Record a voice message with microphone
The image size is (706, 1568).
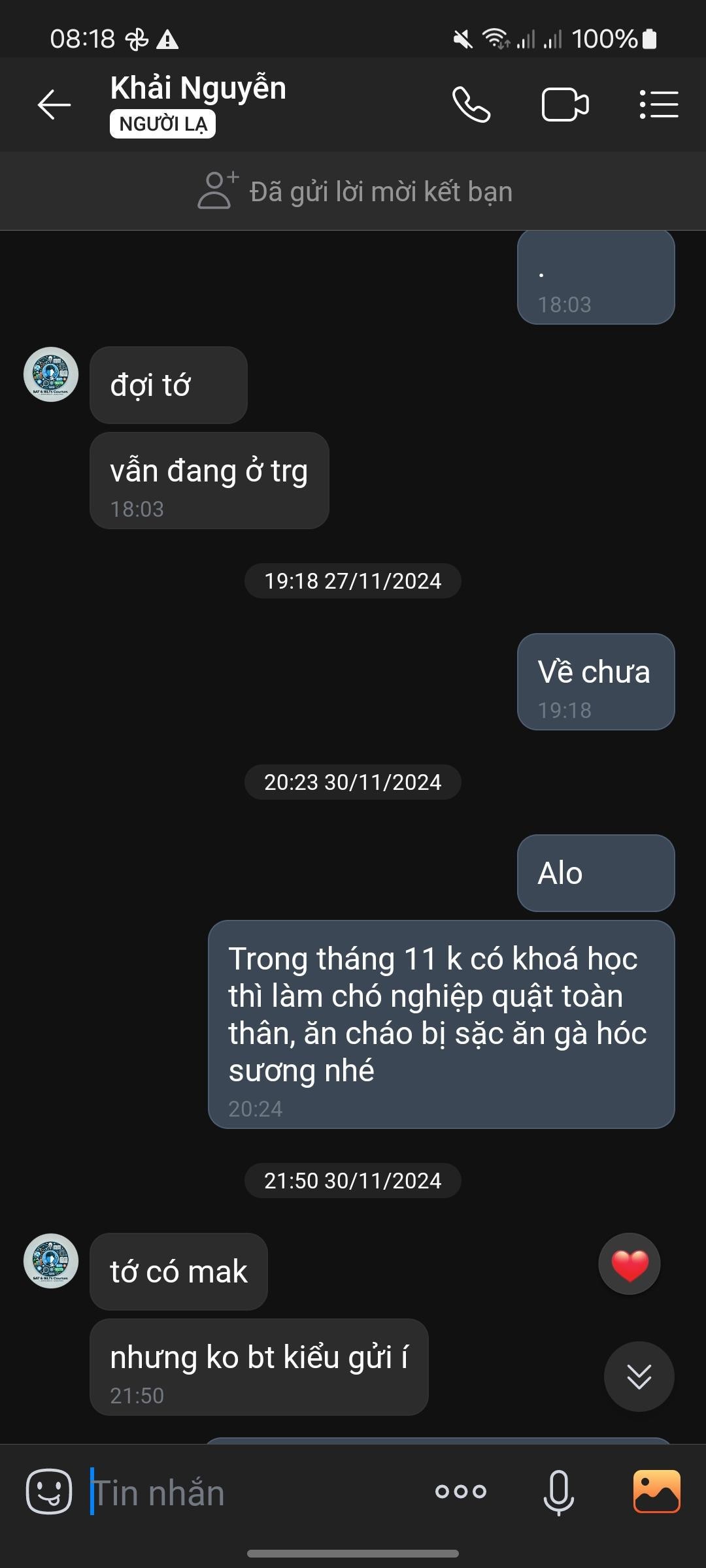[x=559, y=1492]
